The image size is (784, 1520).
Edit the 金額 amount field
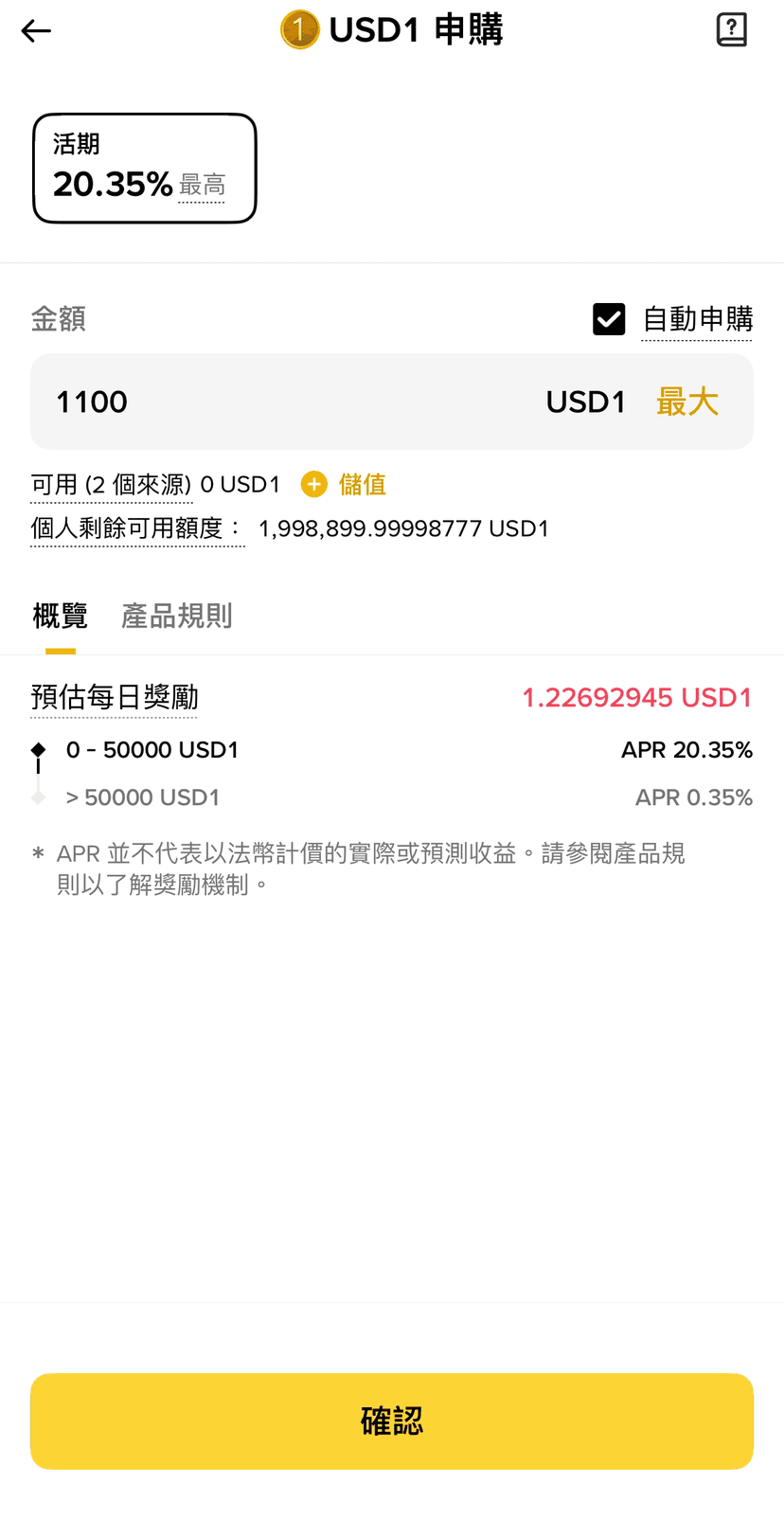coord(284,402)
